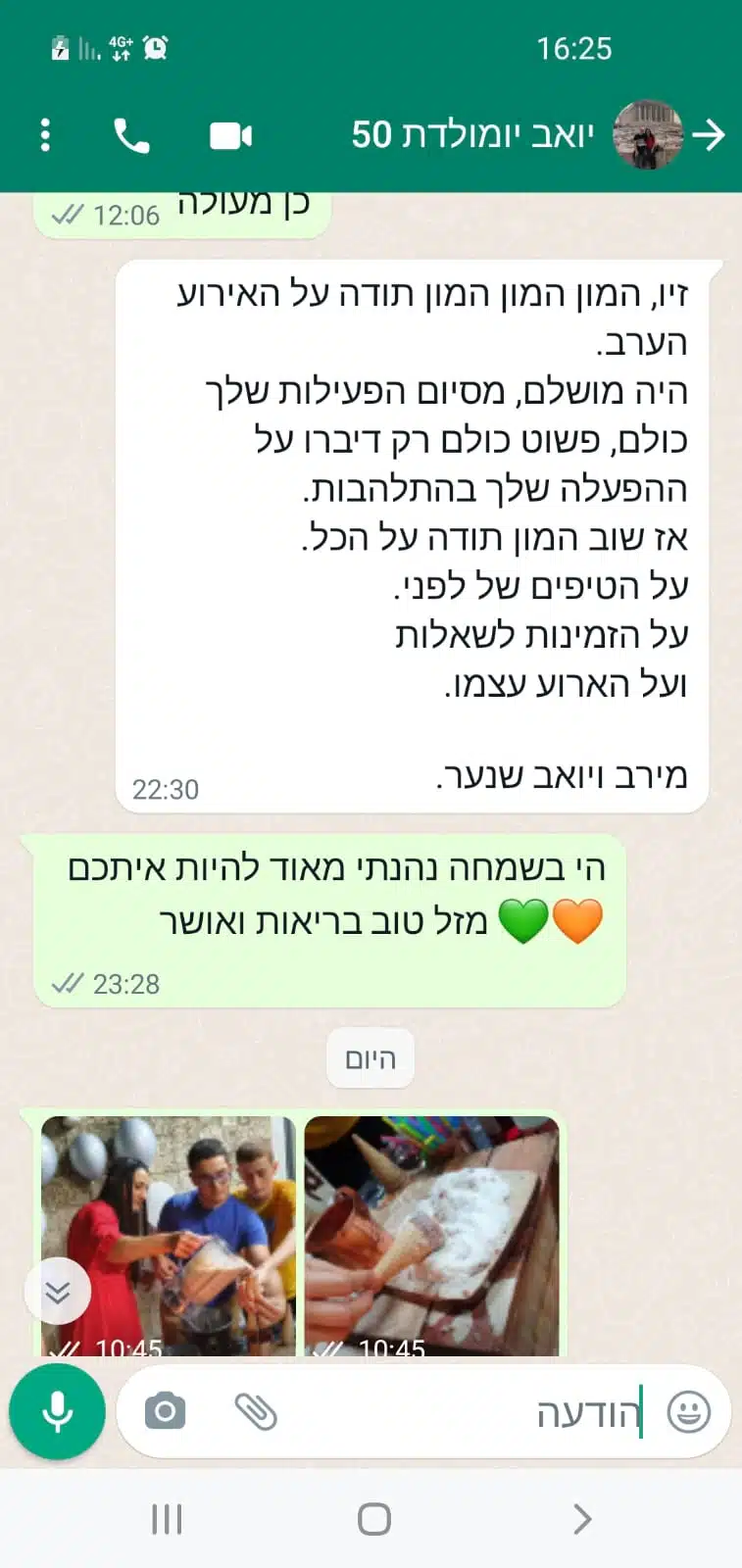Open the three-dot overflow menu
The image size is (742, 1568).
pyautogui.click(x=45, y=135)
